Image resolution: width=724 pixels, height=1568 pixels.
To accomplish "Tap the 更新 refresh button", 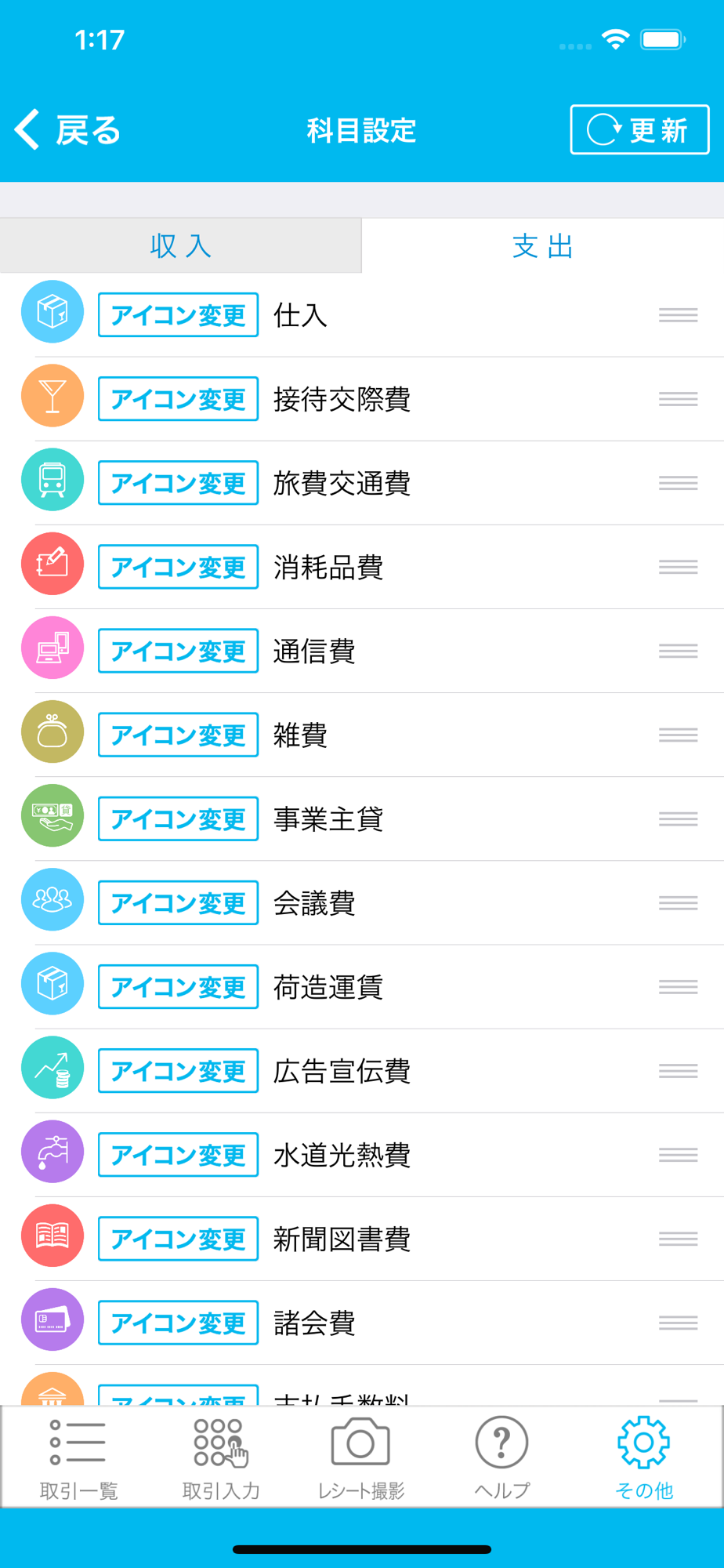I will (639, 130).
